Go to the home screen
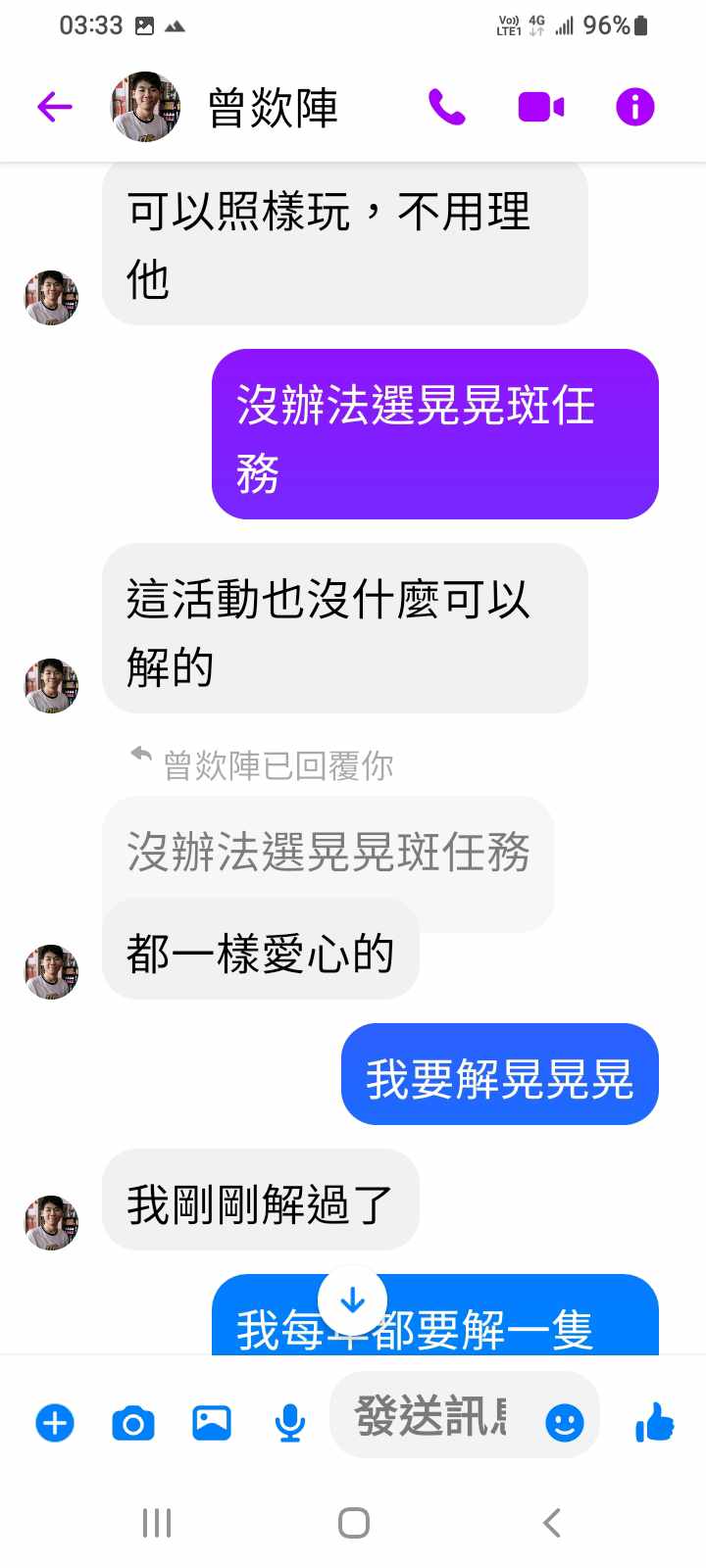Viewport: 706px width, 1568px height. point(353,1523)
